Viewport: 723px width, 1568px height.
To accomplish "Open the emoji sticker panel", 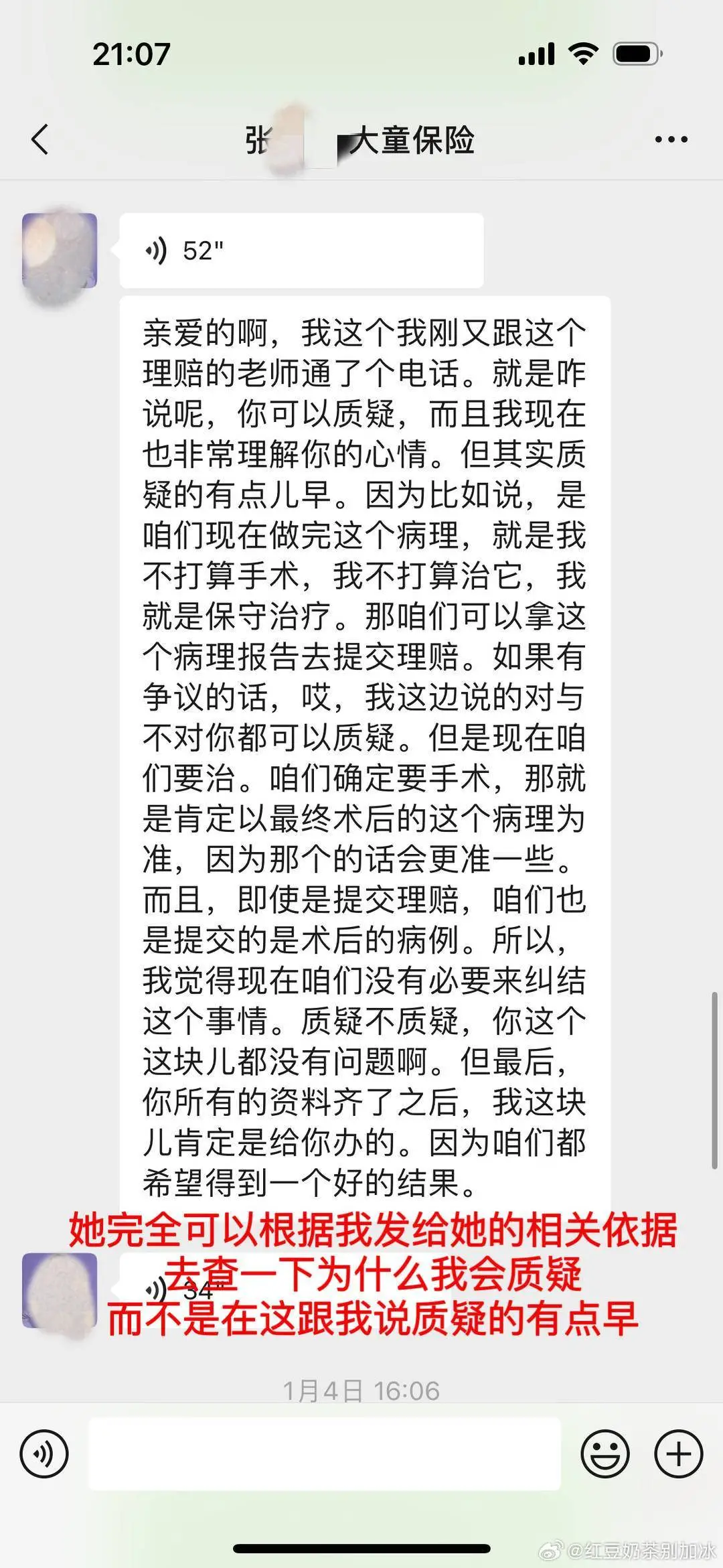I will (x=605, y=1454).
